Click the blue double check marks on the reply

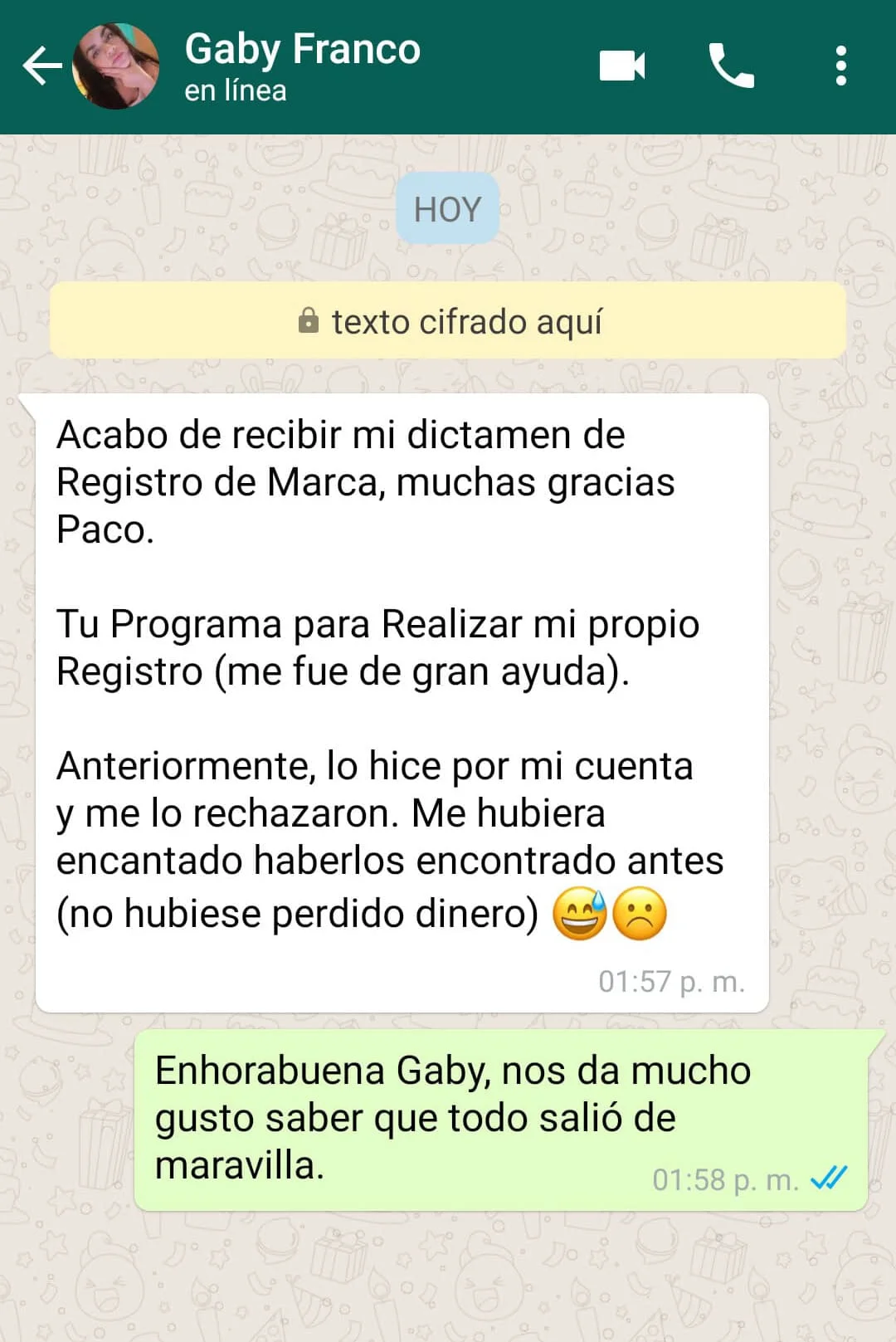click(x=829, y=1179)
